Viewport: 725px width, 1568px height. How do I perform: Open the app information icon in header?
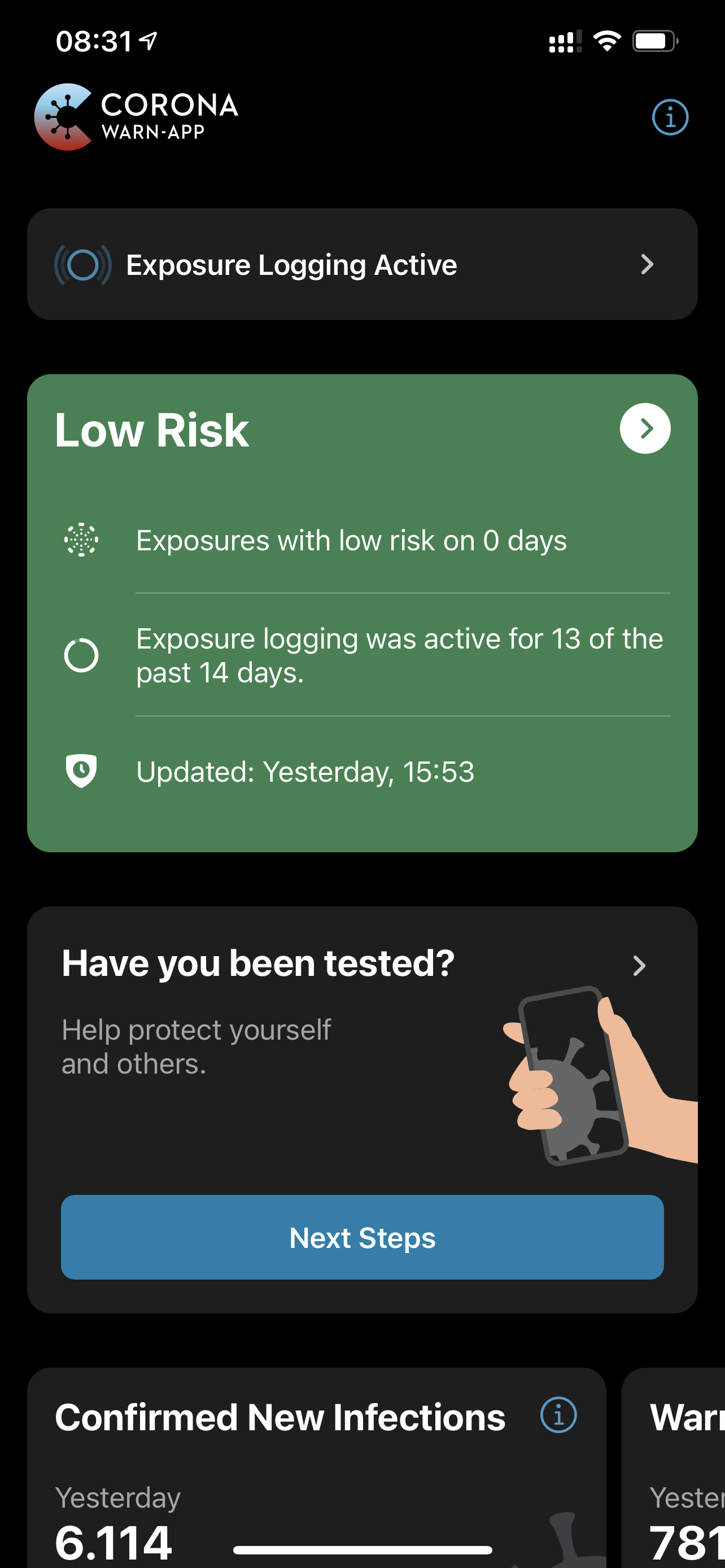point(670,117)
